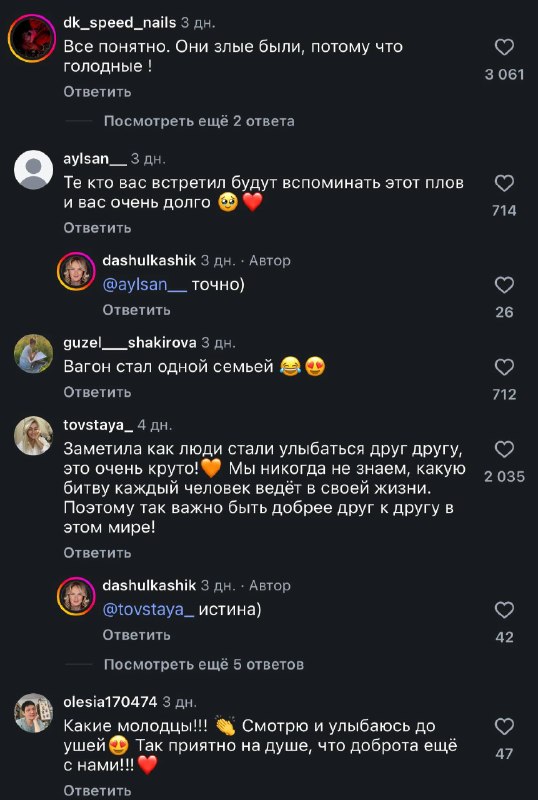Like guzel___shakirova's comment
This screenshot has height=800, width=538.
[504, 367]
